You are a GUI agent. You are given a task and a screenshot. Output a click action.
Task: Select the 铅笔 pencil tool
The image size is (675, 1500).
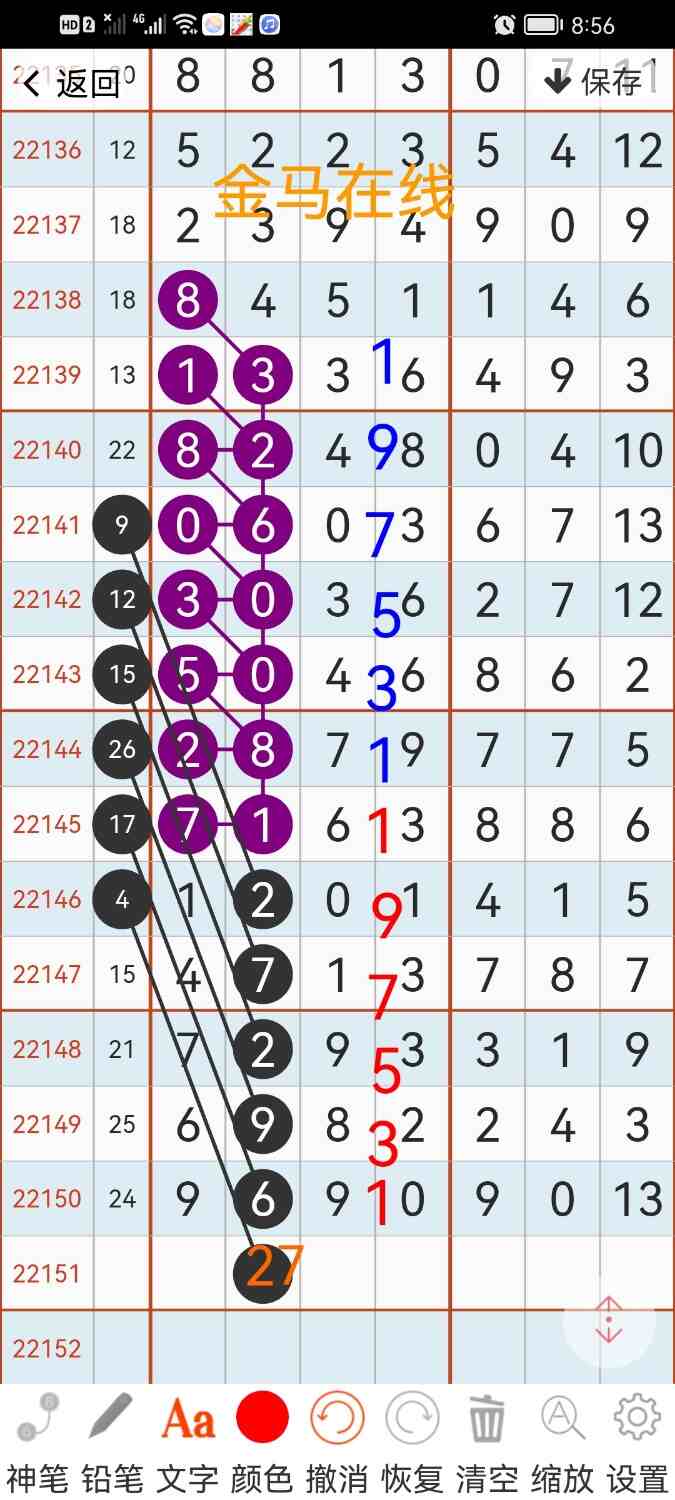click(111, 1440)
